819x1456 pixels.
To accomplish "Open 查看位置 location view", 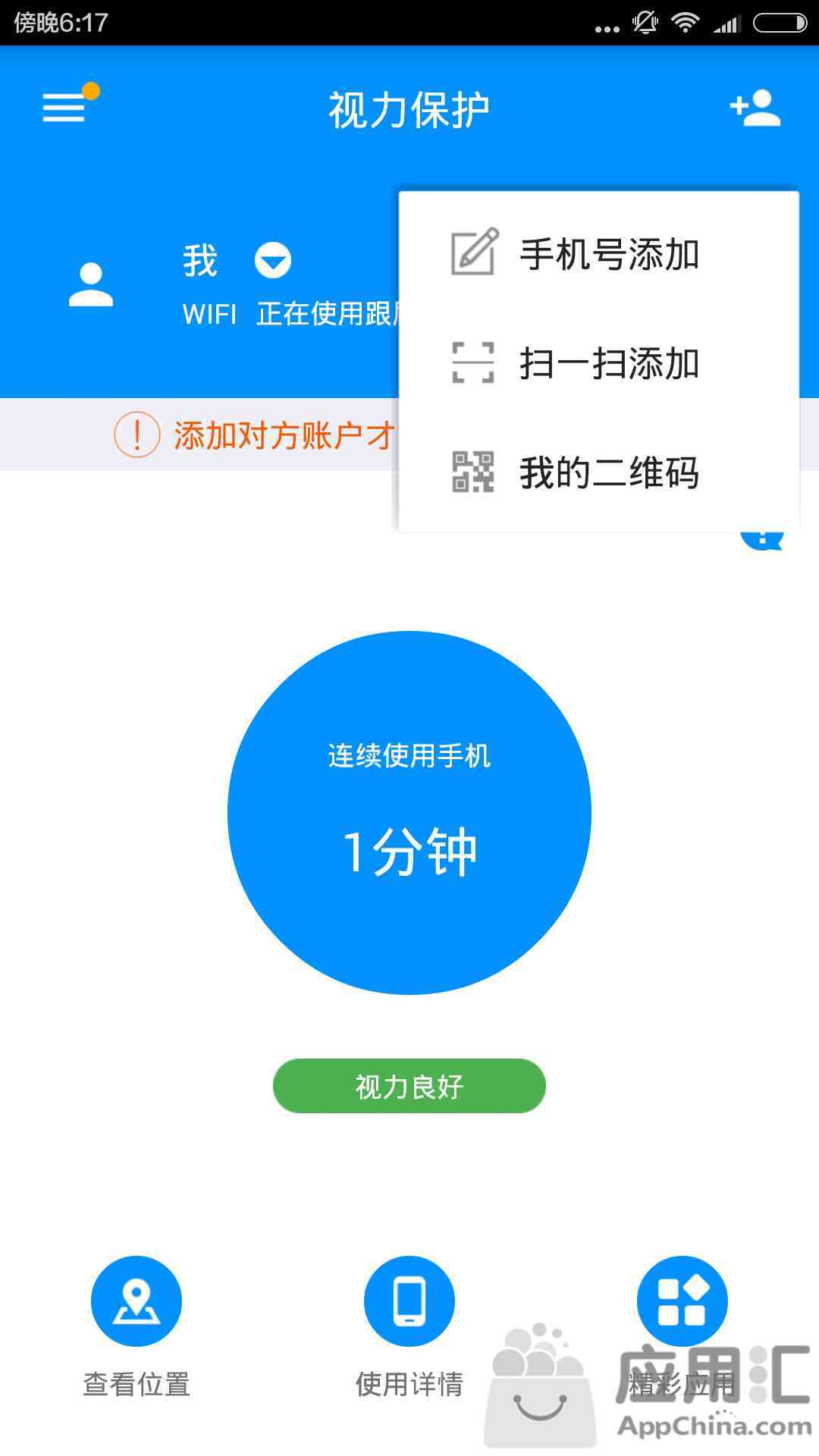I will click(136, 1301).
